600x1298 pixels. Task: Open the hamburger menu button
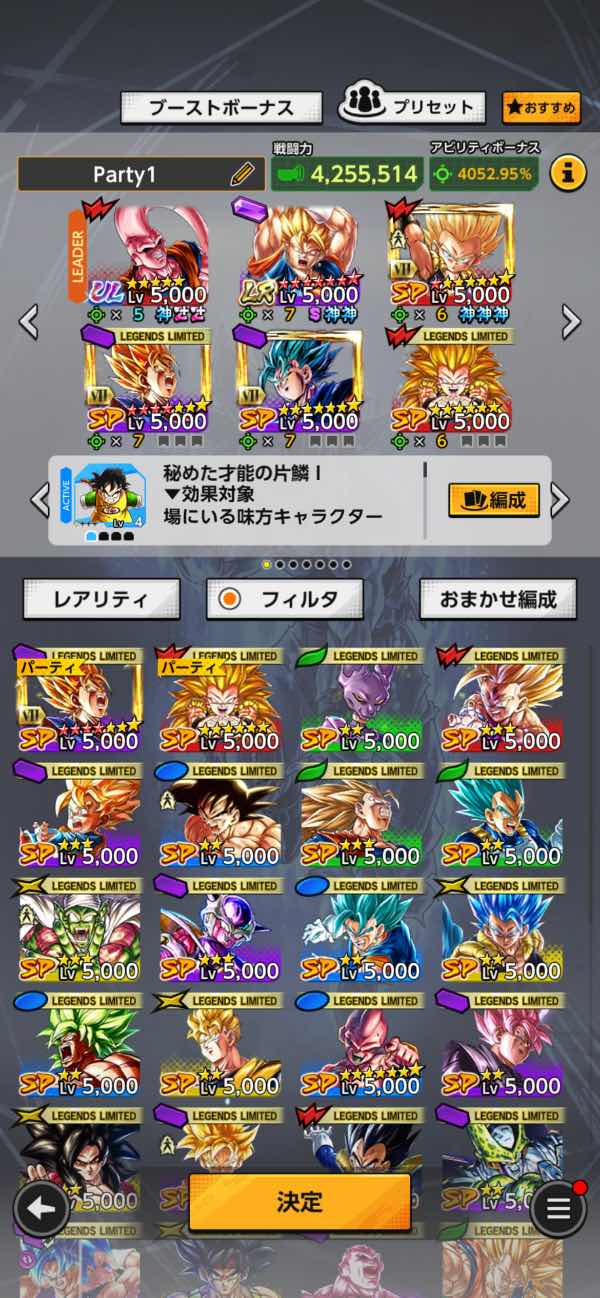[x=558, y=1209]
